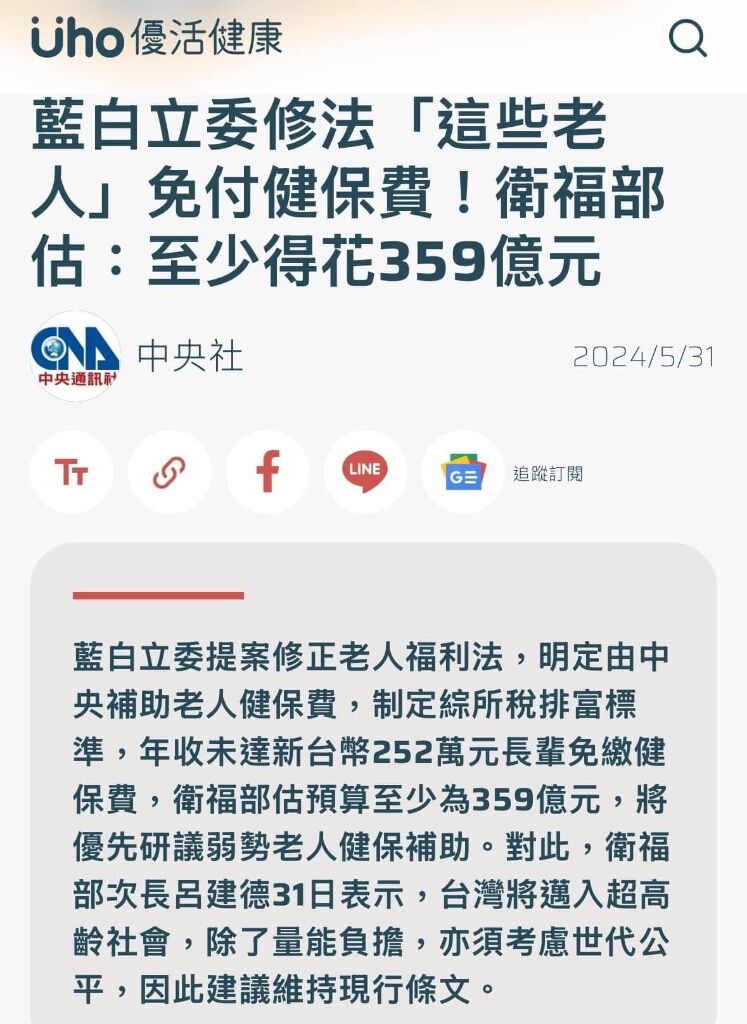Share this article on Facebook
Screen dimensions: 747x1024
tap(267, 472)
